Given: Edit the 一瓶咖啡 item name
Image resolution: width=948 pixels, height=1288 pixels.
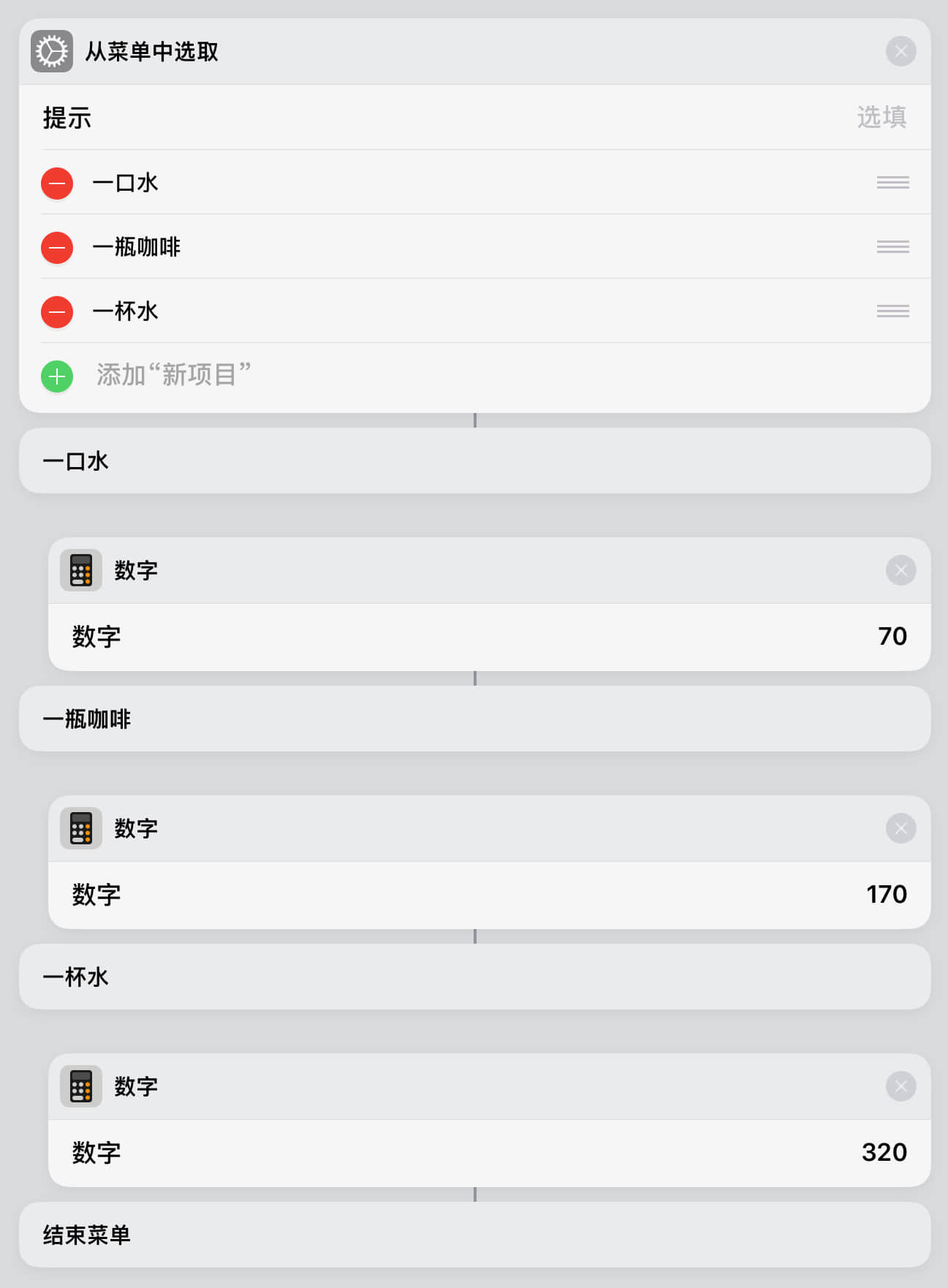Looking at the screenshot, I should pos(137,247).
